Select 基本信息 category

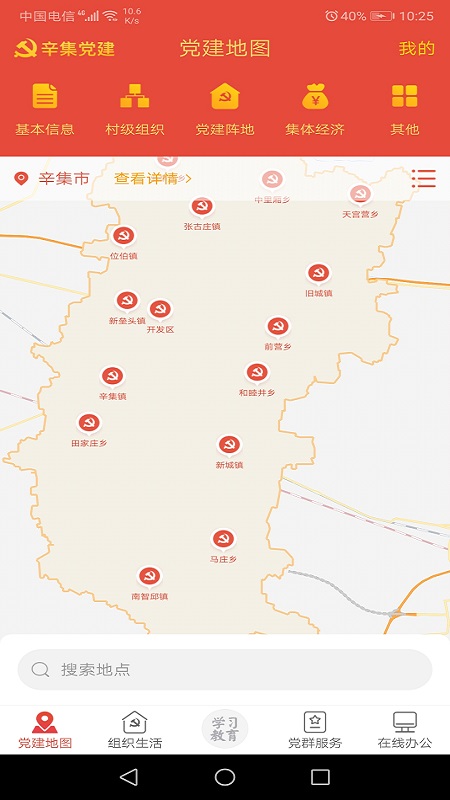(45, 110)
